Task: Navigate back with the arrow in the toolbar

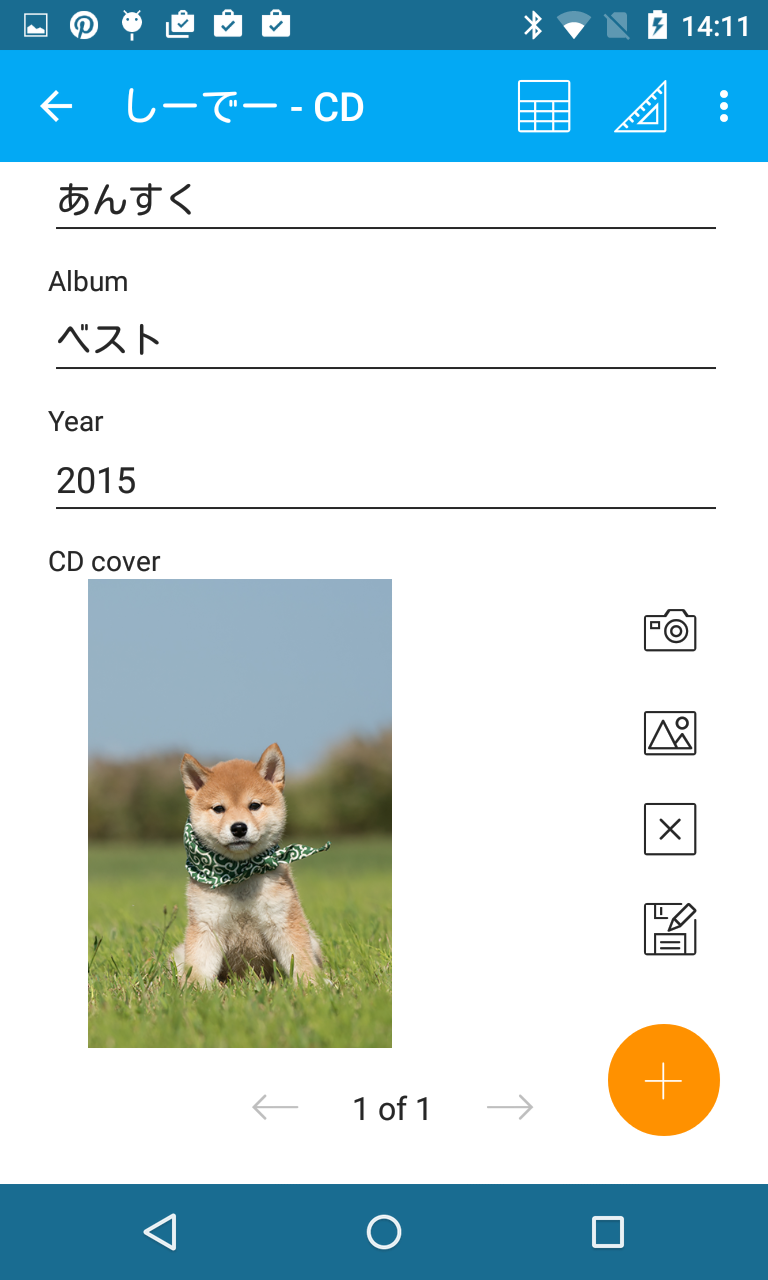Action: click(56, 106)
